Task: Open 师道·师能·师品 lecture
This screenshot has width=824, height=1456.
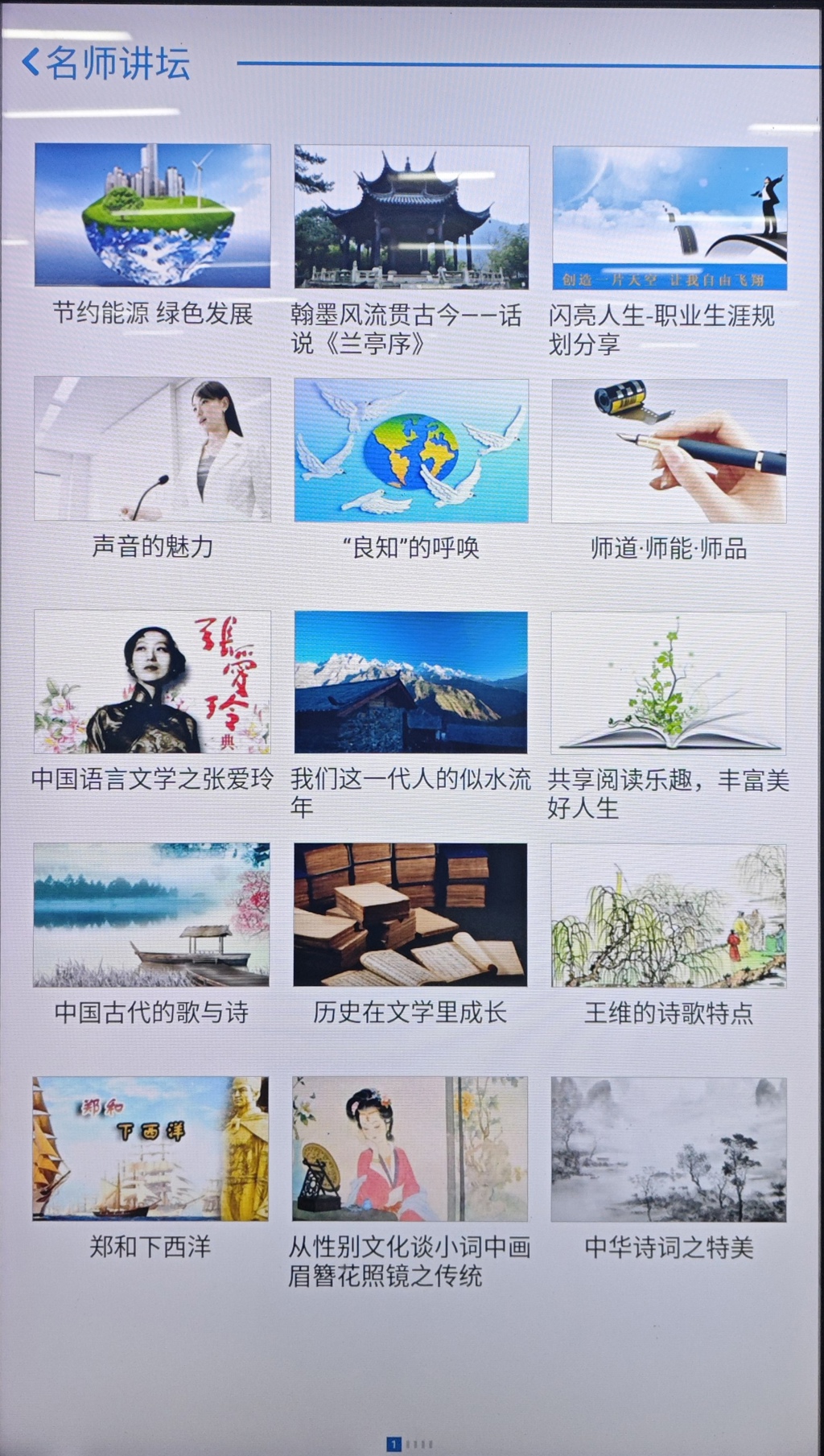Action: click(669, 451)
